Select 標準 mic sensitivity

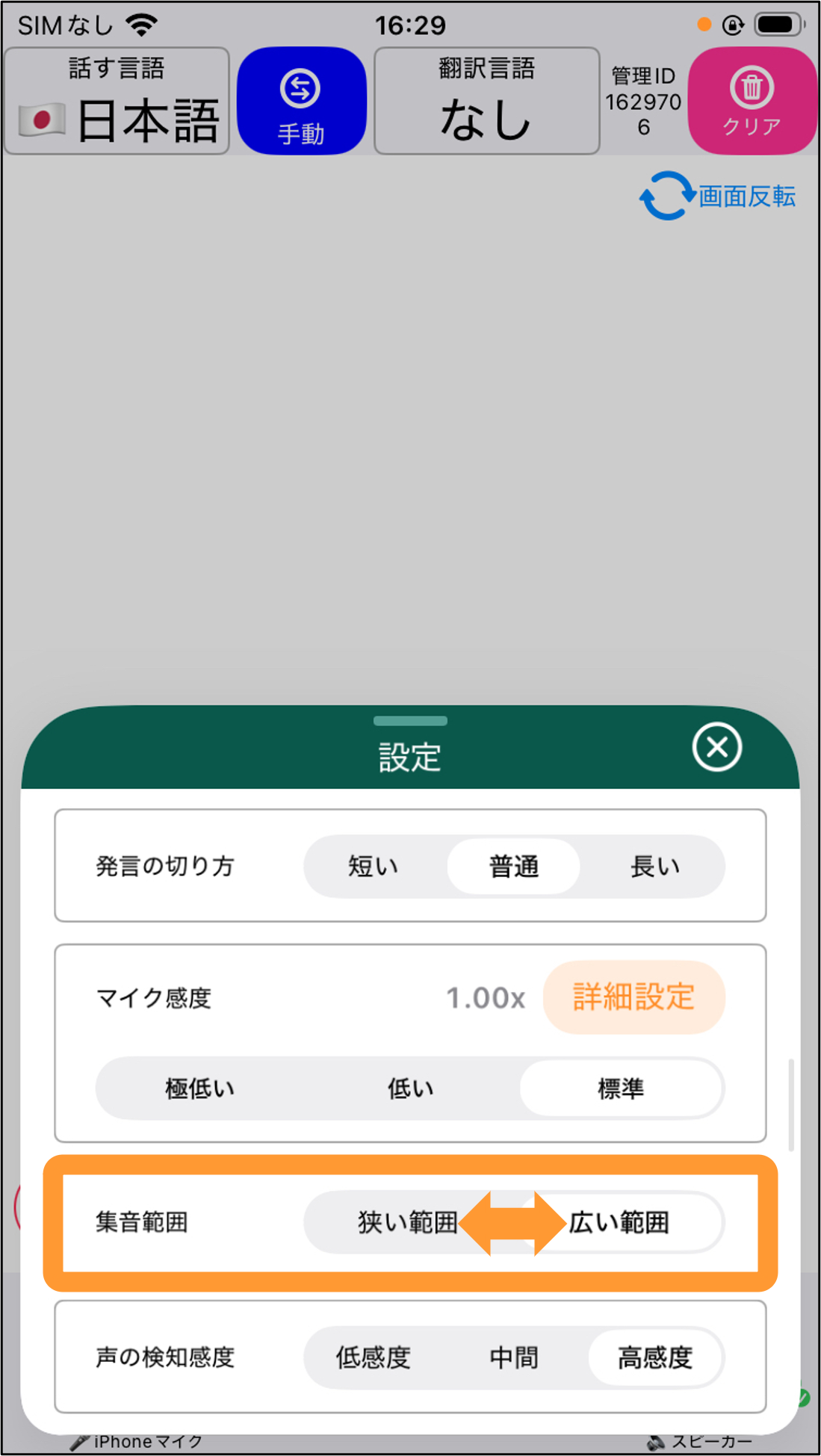pyautogui.click(x=621, y=1088)
